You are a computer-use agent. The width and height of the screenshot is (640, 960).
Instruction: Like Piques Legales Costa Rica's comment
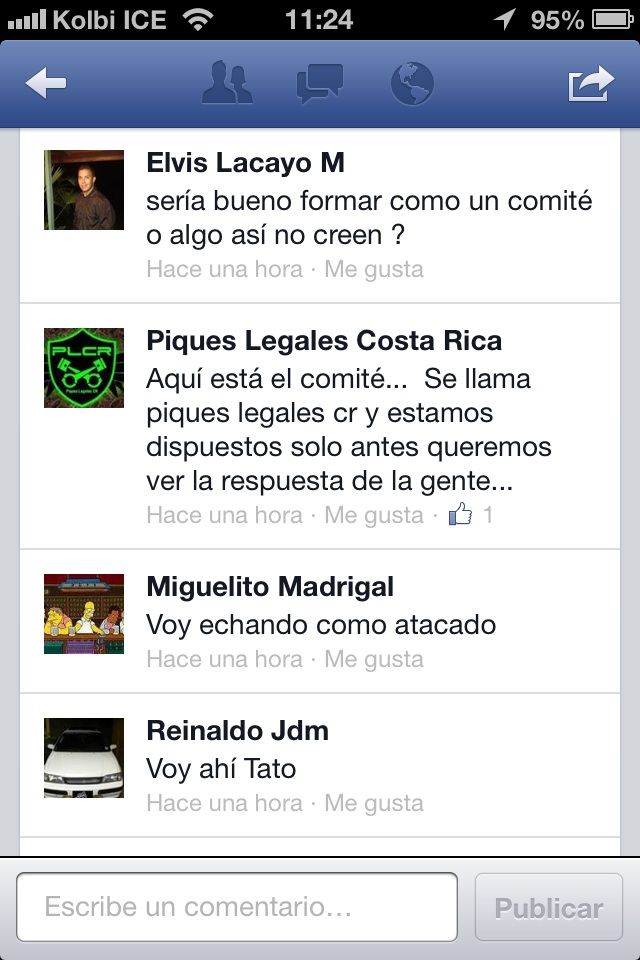[x=373, y=515]
